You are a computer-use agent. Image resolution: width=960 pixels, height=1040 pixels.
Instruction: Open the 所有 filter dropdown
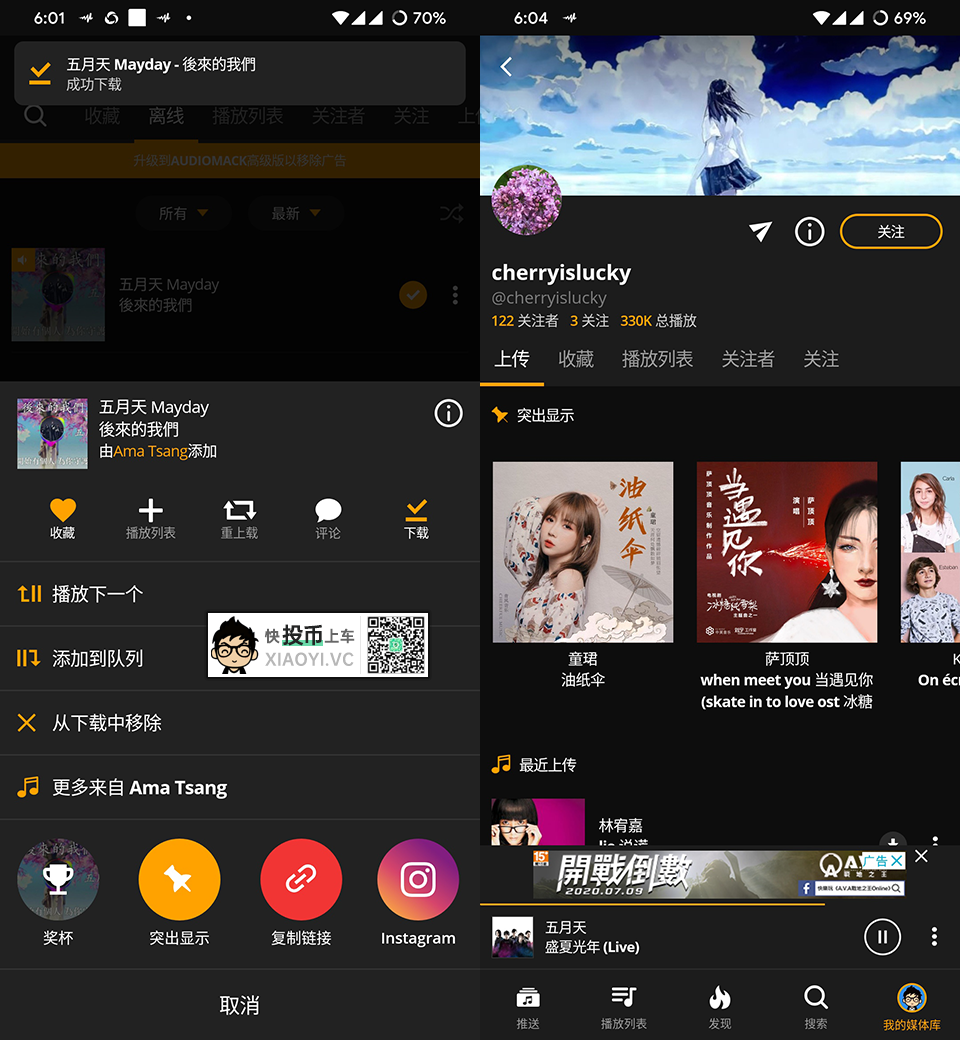point(183,213)
